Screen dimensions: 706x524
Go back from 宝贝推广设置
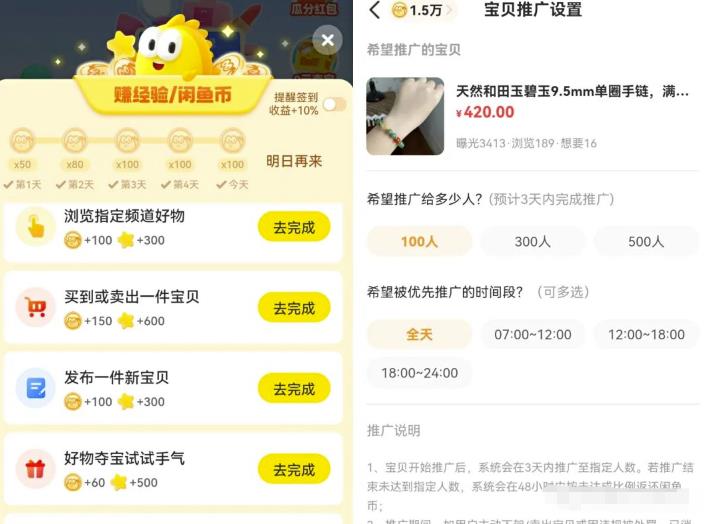pyautogui.click(x=375, y=11)
